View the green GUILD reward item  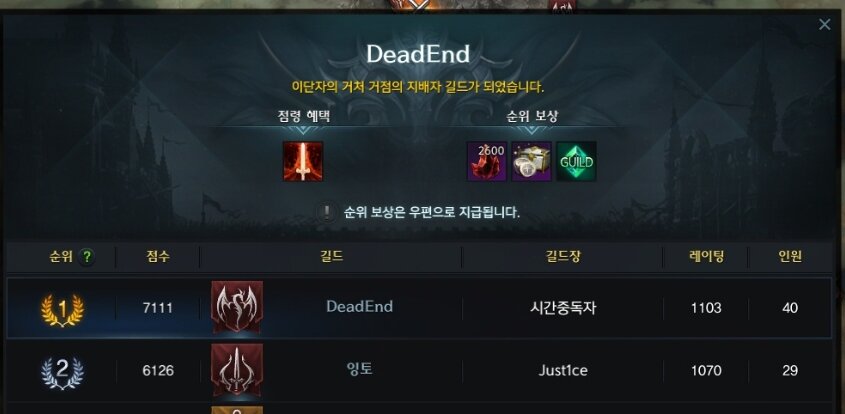(576, 161)
